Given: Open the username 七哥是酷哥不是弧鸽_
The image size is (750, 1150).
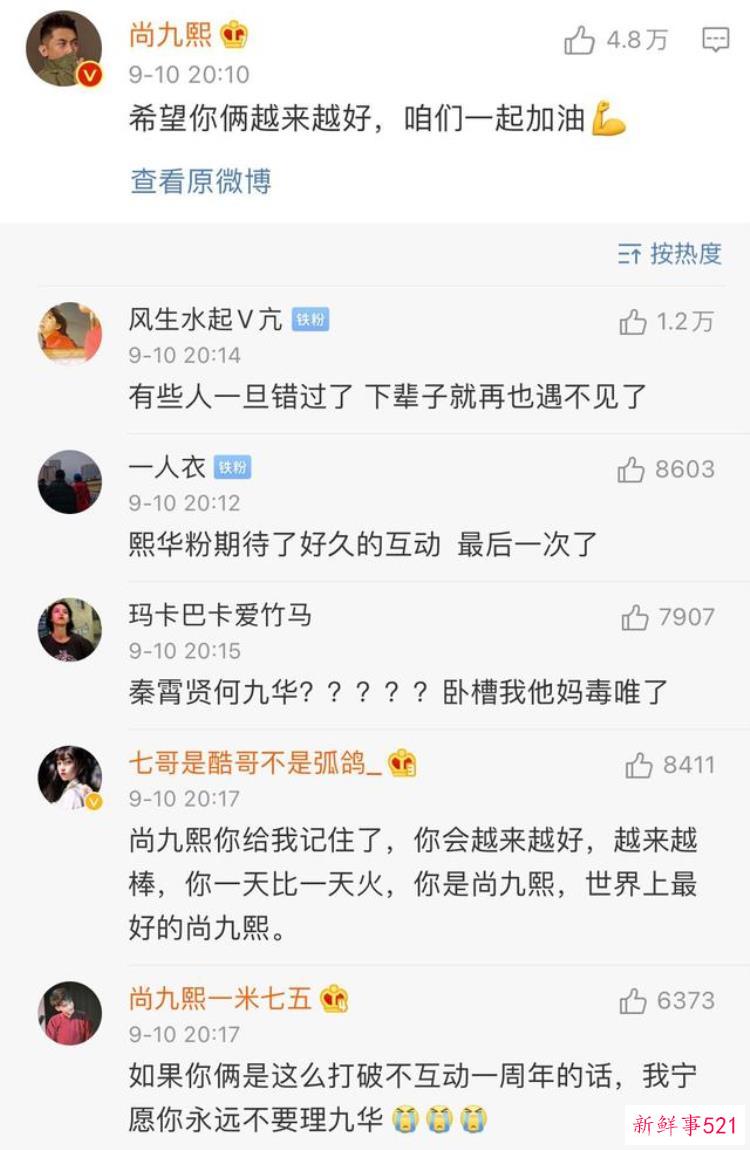Looking at the screenshot, I should click(x=255, y=764).
